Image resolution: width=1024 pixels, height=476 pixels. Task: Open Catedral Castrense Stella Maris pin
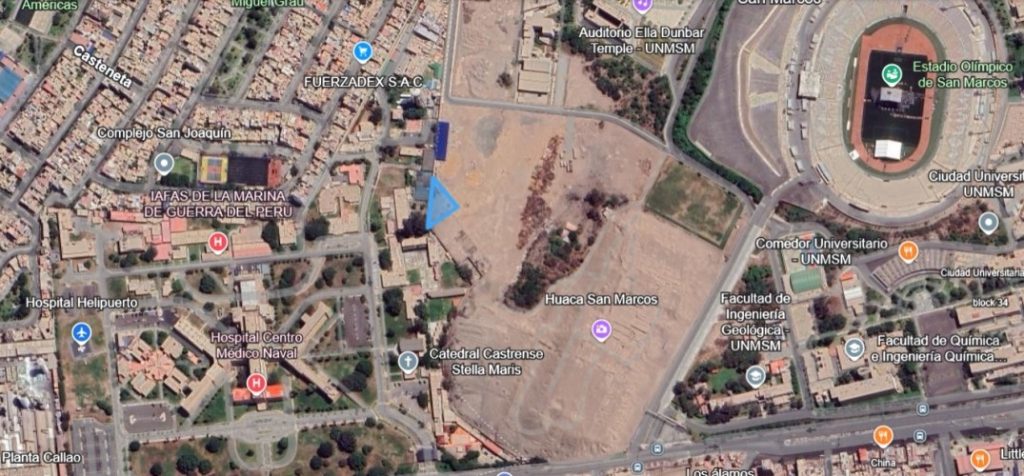pos(407,362)
